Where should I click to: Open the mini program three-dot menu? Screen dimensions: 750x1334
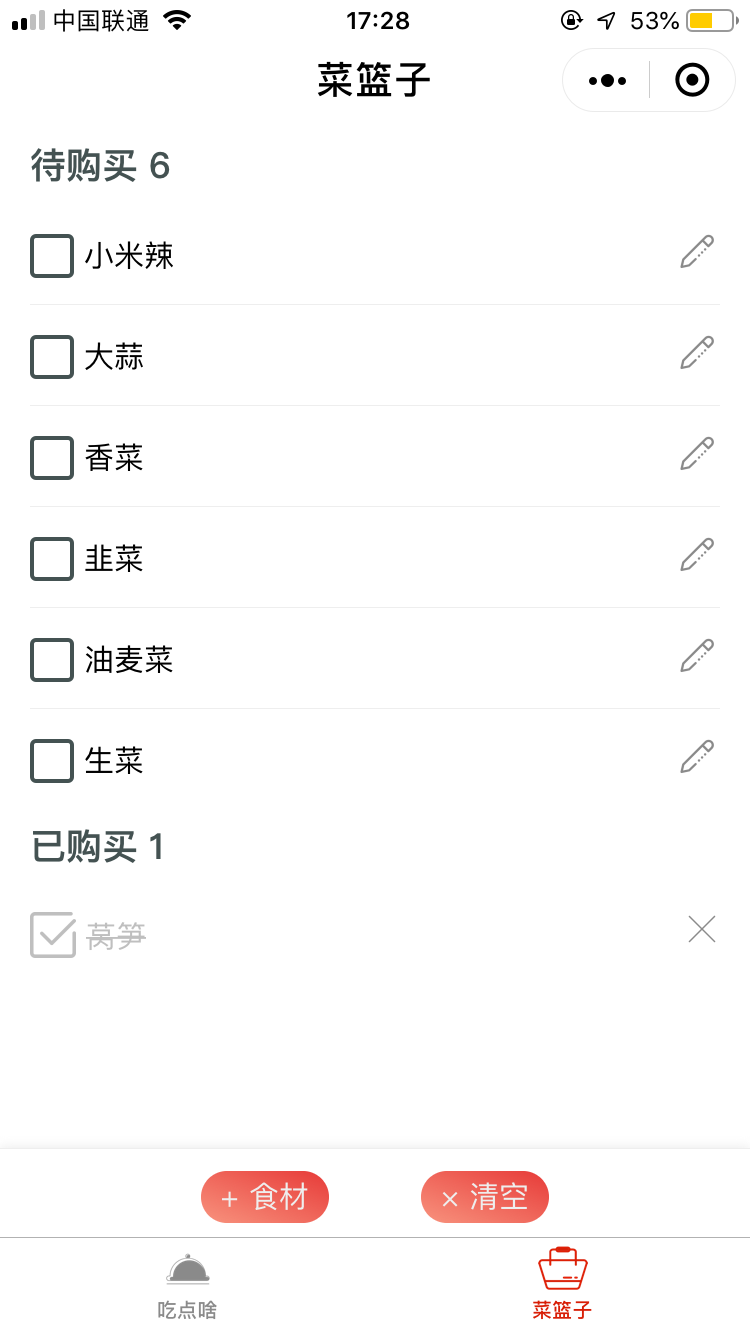tap(607, 80)
